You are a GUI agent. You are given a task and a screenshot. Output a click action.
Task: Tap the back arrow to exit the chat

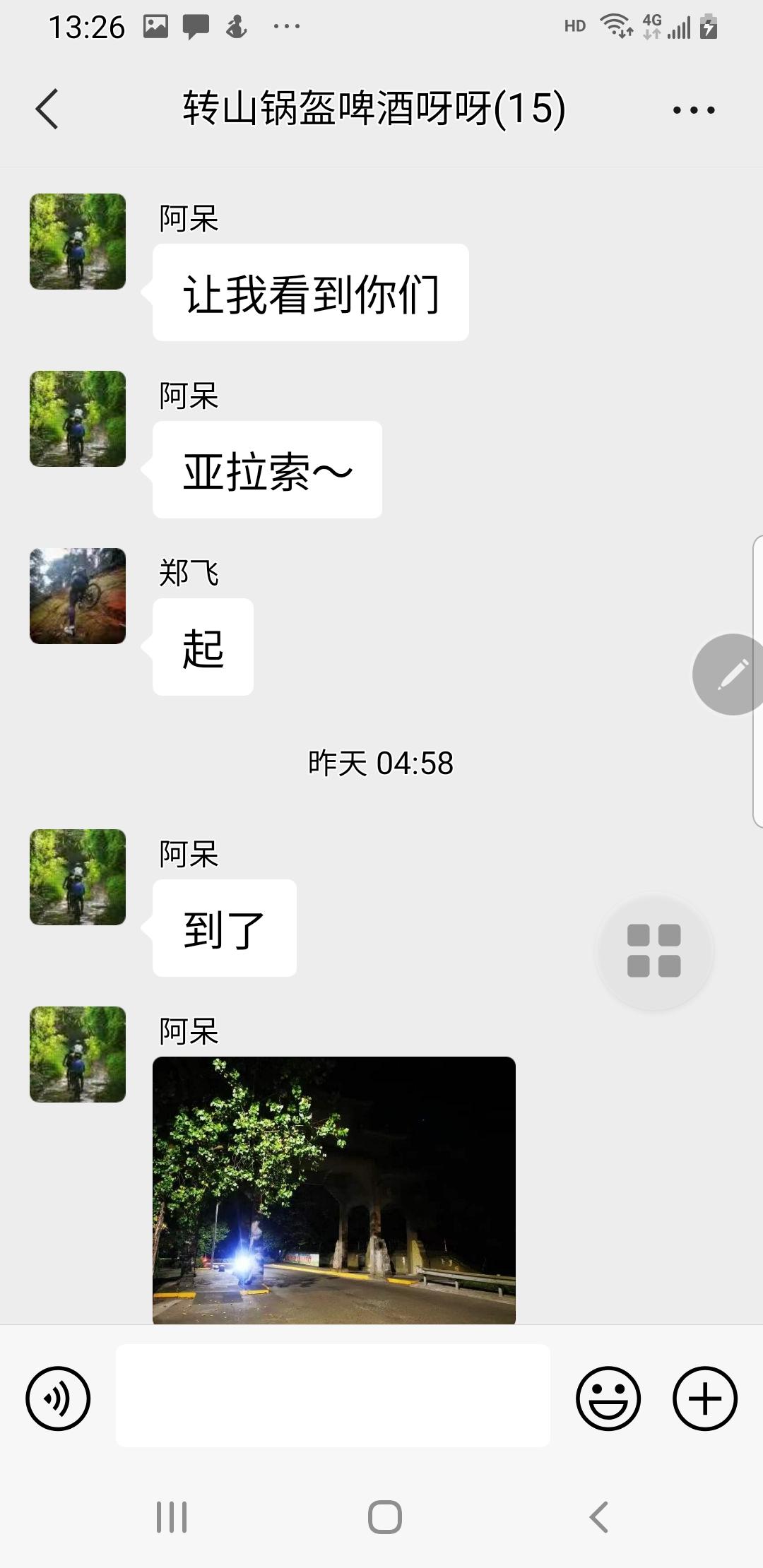[x=46, y=107]
